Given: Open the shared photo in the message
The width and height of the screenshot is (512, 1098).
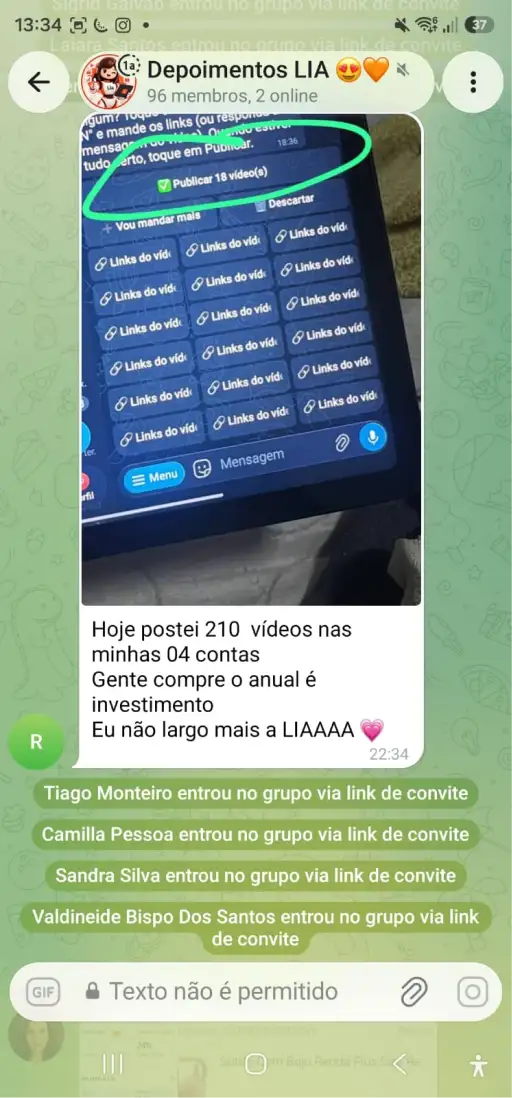Looking at the screenshot, I should click(x=251, y=360).
